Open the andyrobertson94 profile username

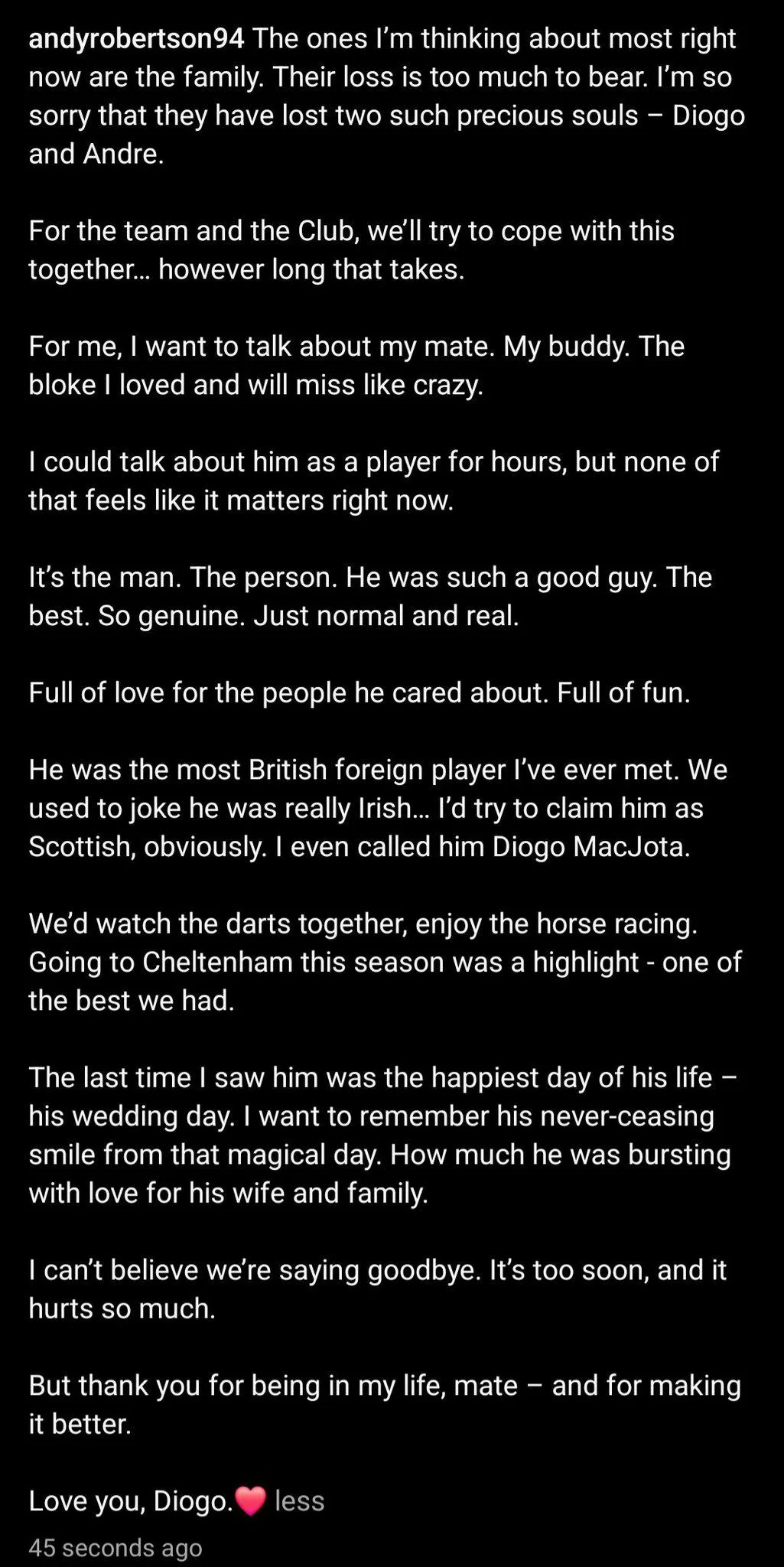coord(137,39)
